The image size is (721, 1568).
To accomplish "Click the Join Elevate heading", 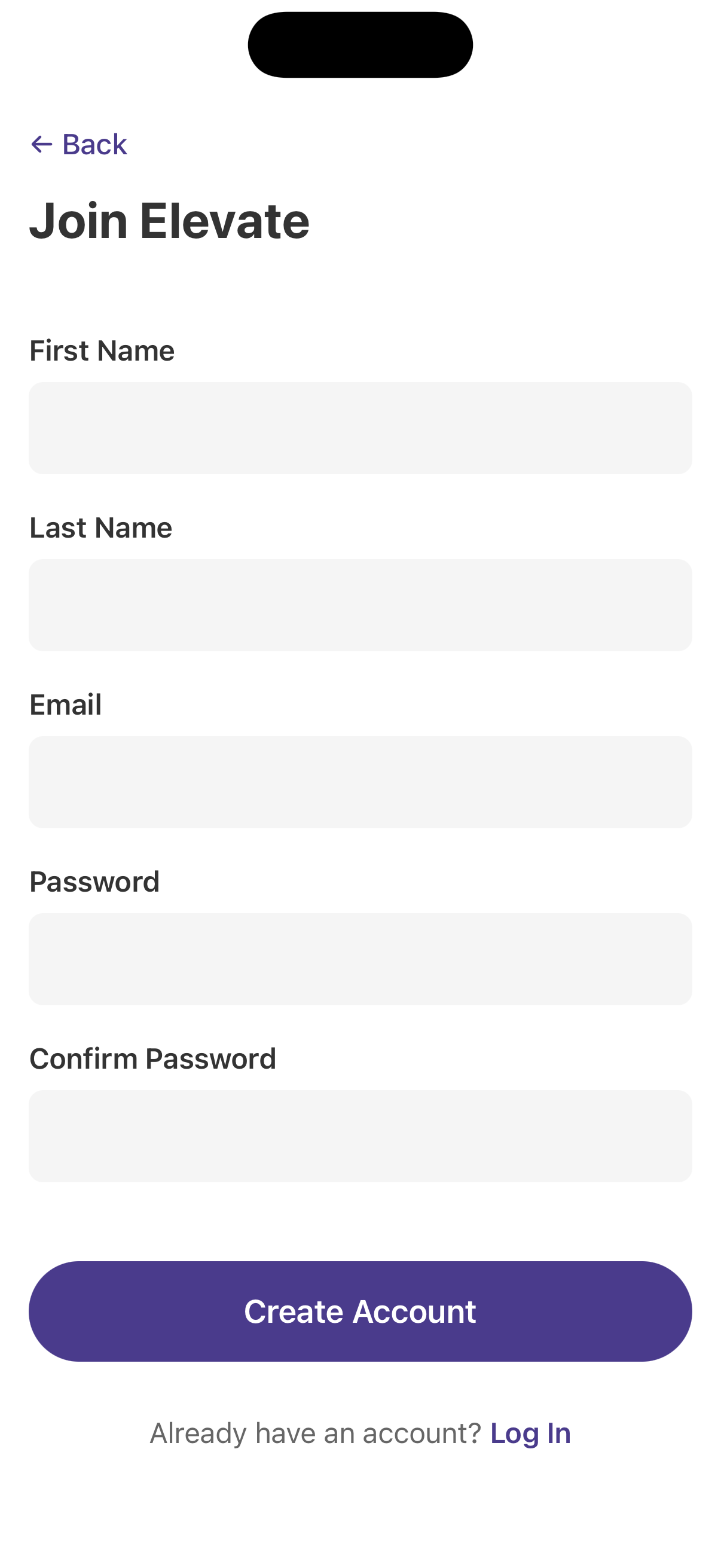I will (169, 221).
